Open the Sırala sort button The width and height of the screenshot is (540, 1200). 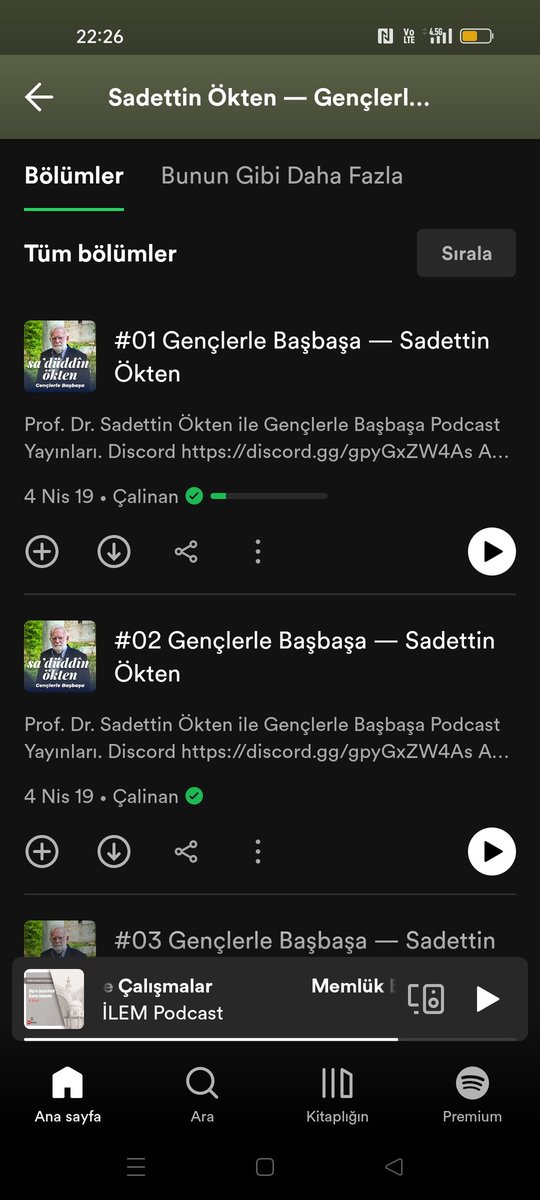coord(466,253)
